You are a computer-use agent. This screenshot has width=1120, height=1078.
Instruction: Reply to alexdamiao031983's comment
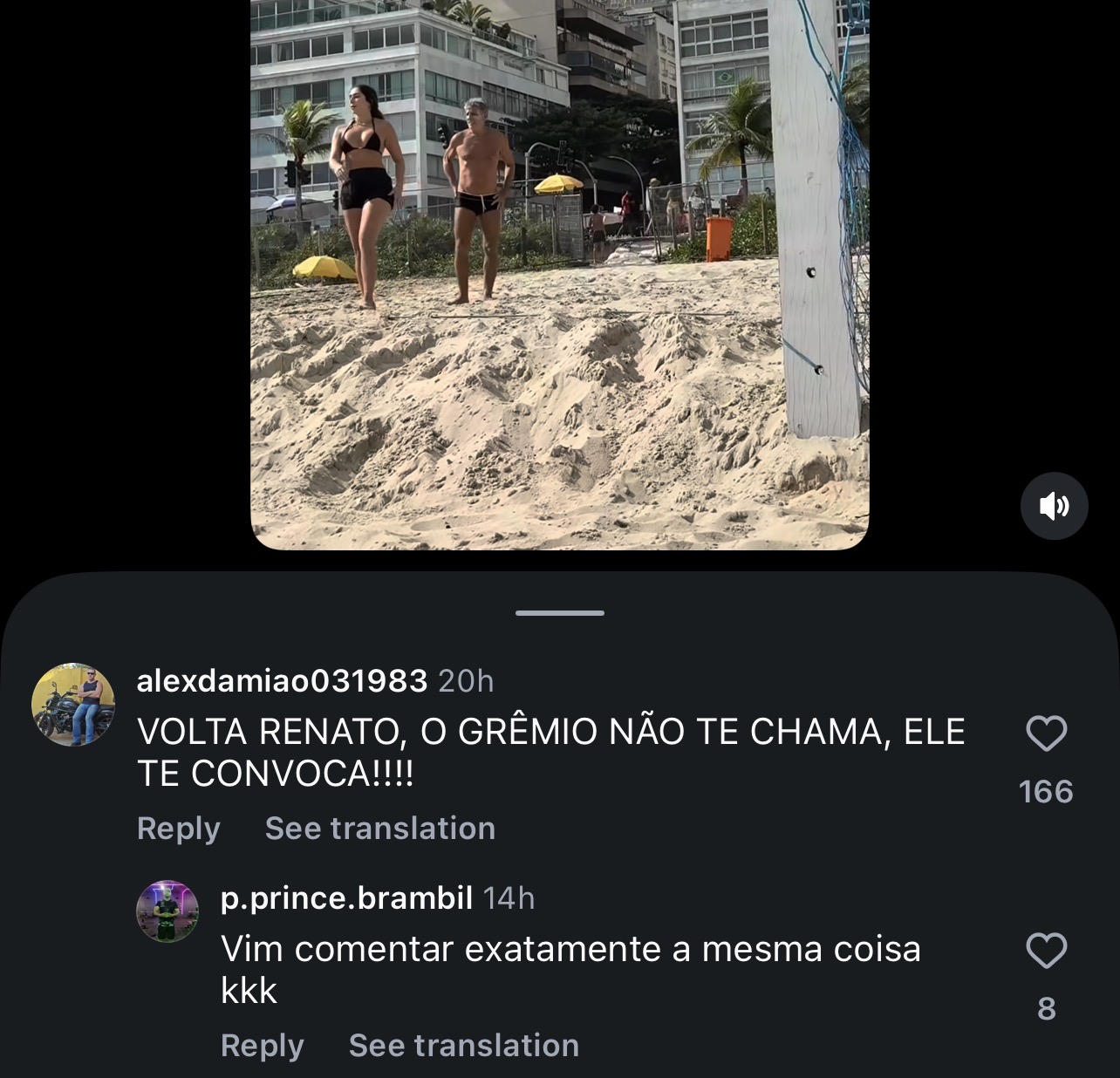tap(178, 829)
